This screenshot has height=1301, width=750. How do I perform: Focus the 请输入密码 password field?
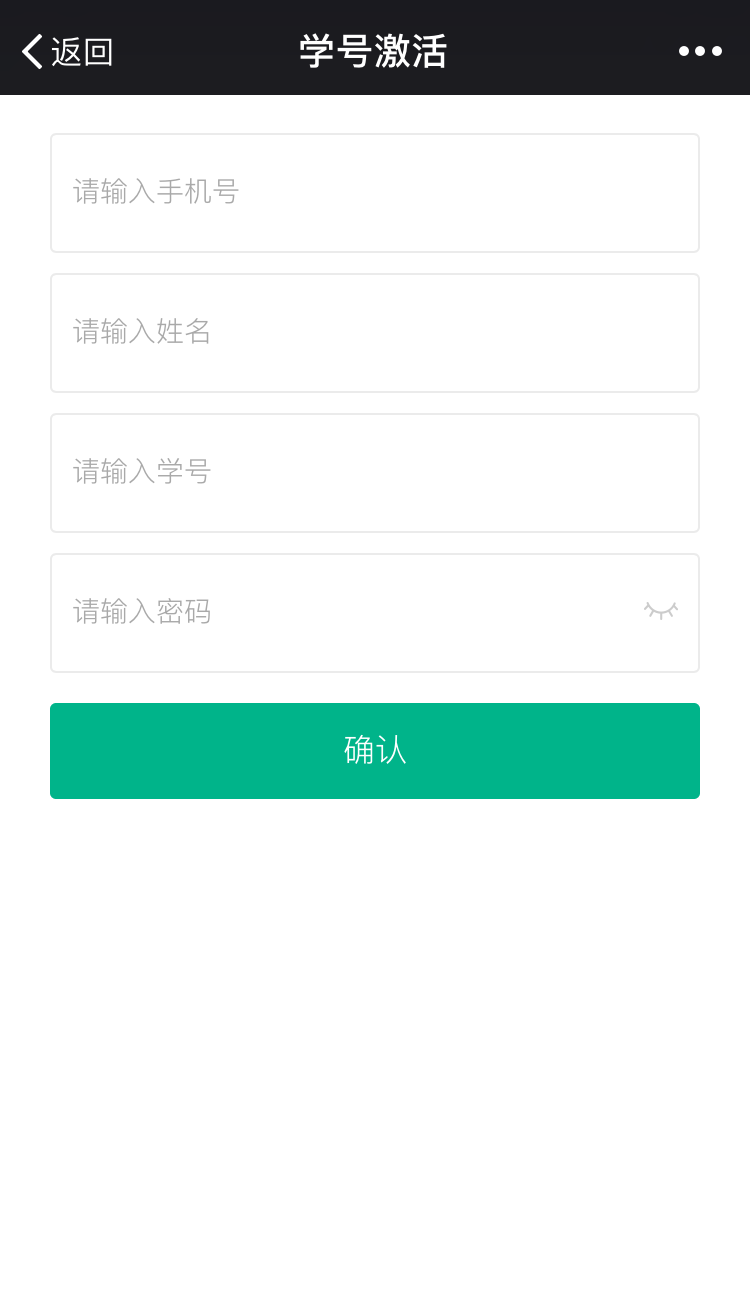pyautogui.click(x=340, y=613)
